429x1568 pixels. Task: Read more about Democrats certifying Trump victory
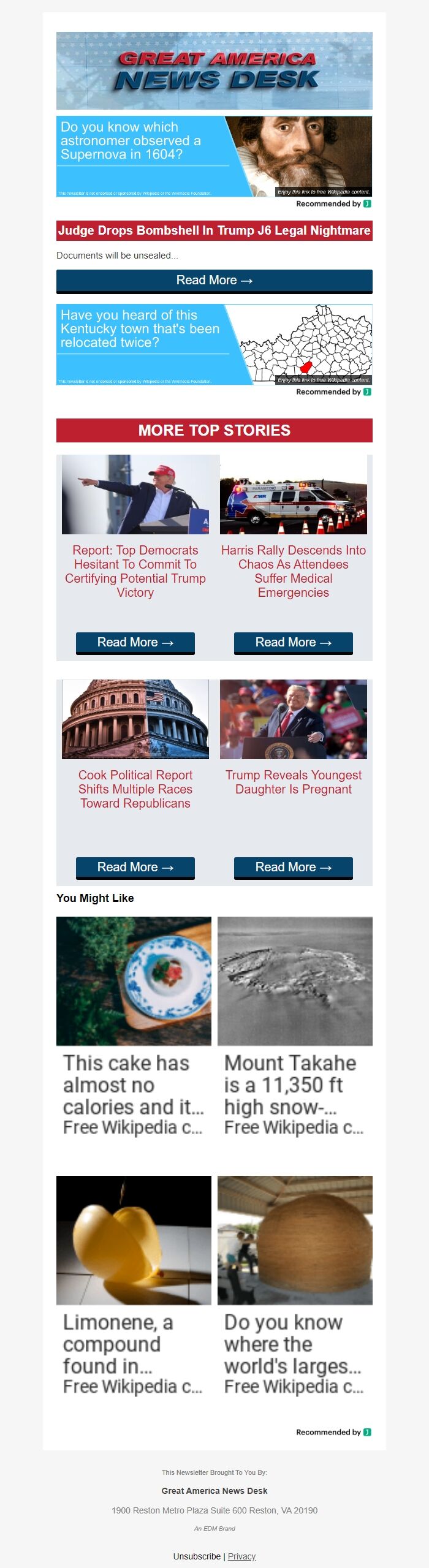[x=135, y=643]
